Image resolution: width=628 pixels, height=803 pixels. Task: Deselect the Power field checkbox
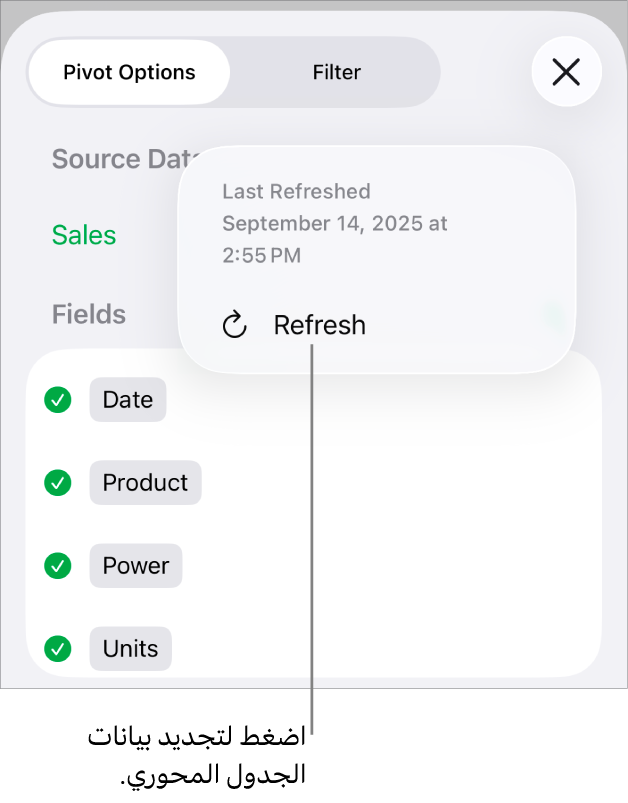click(x=58, y=566)
